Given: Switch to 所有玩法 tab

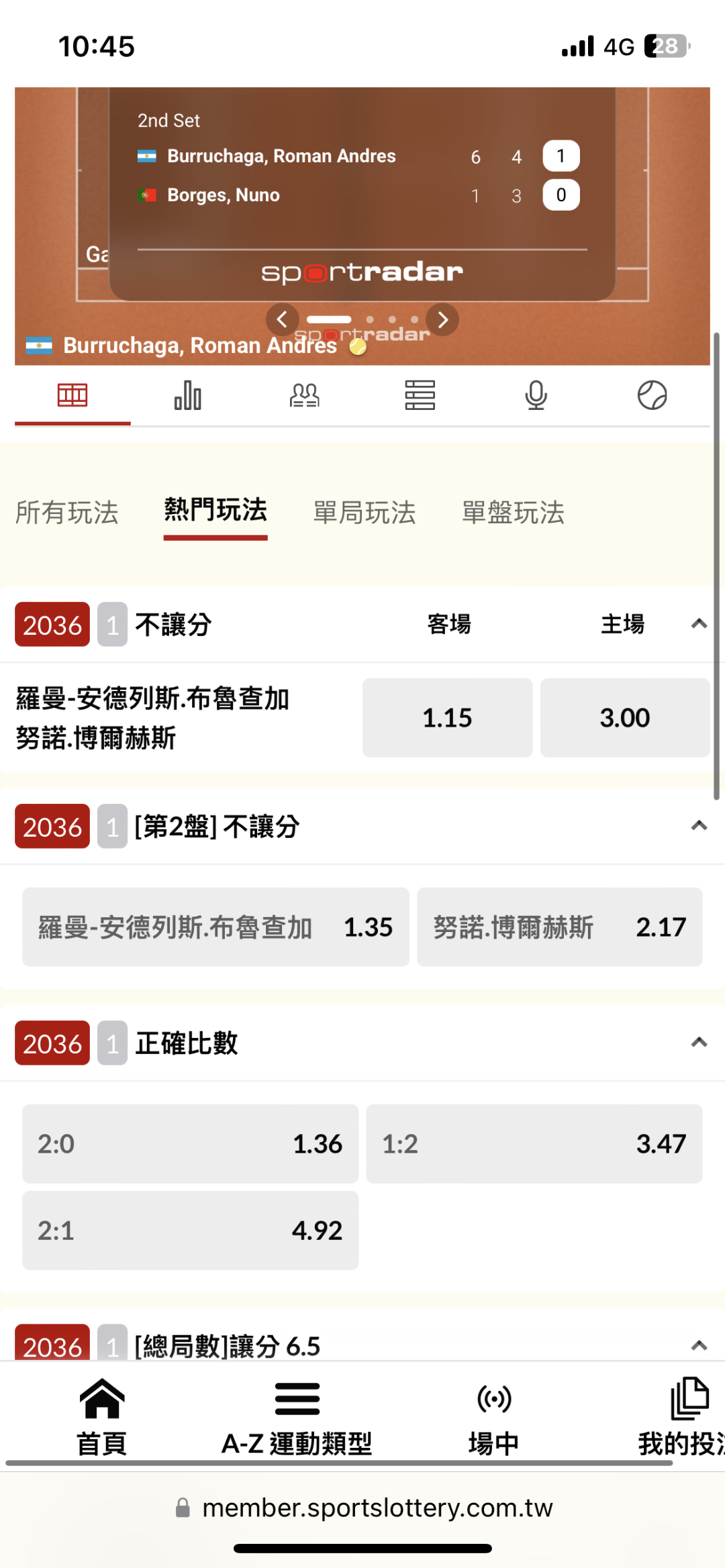Looking at the screenshot, I should pos(67,513).
